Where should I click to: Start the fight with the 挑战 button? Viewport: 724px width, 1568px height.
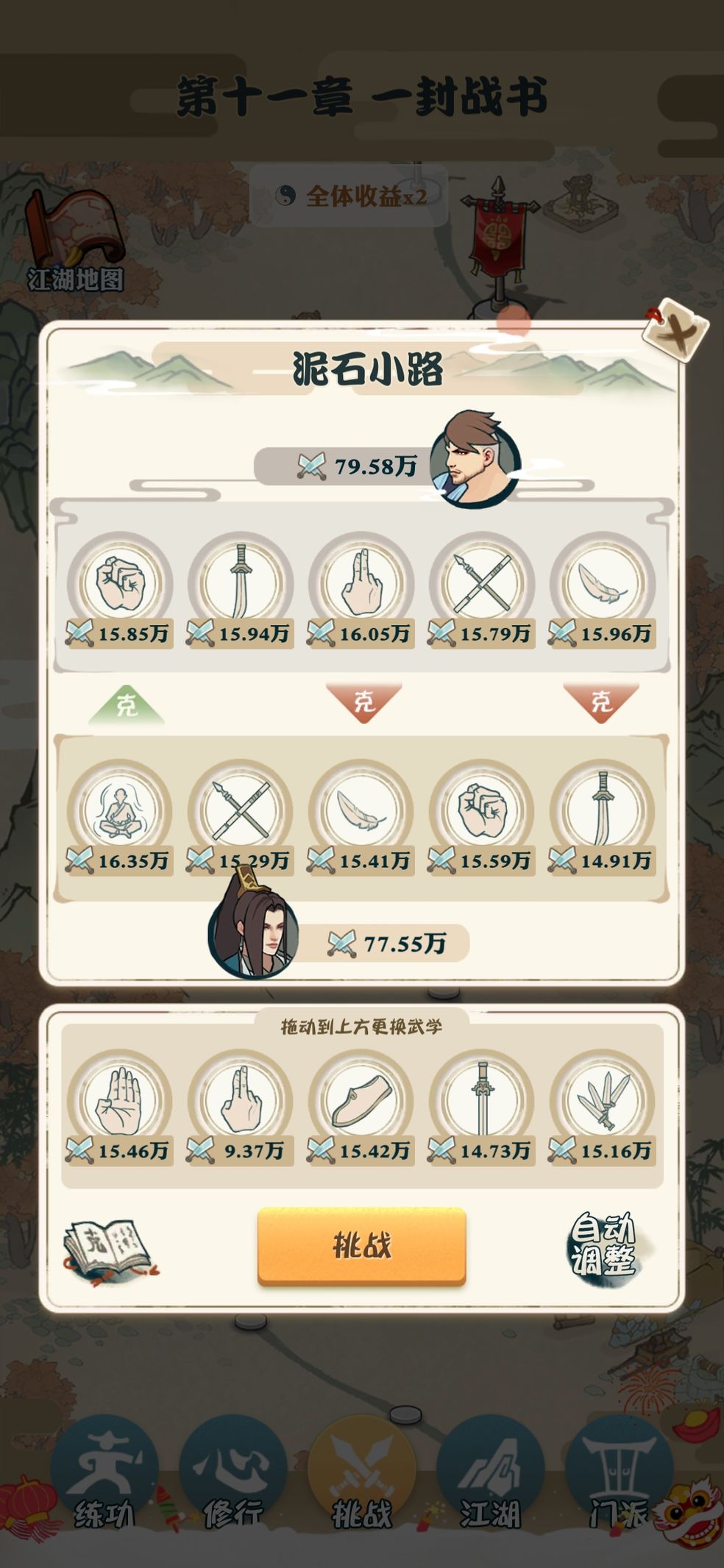coord(361,1246)
